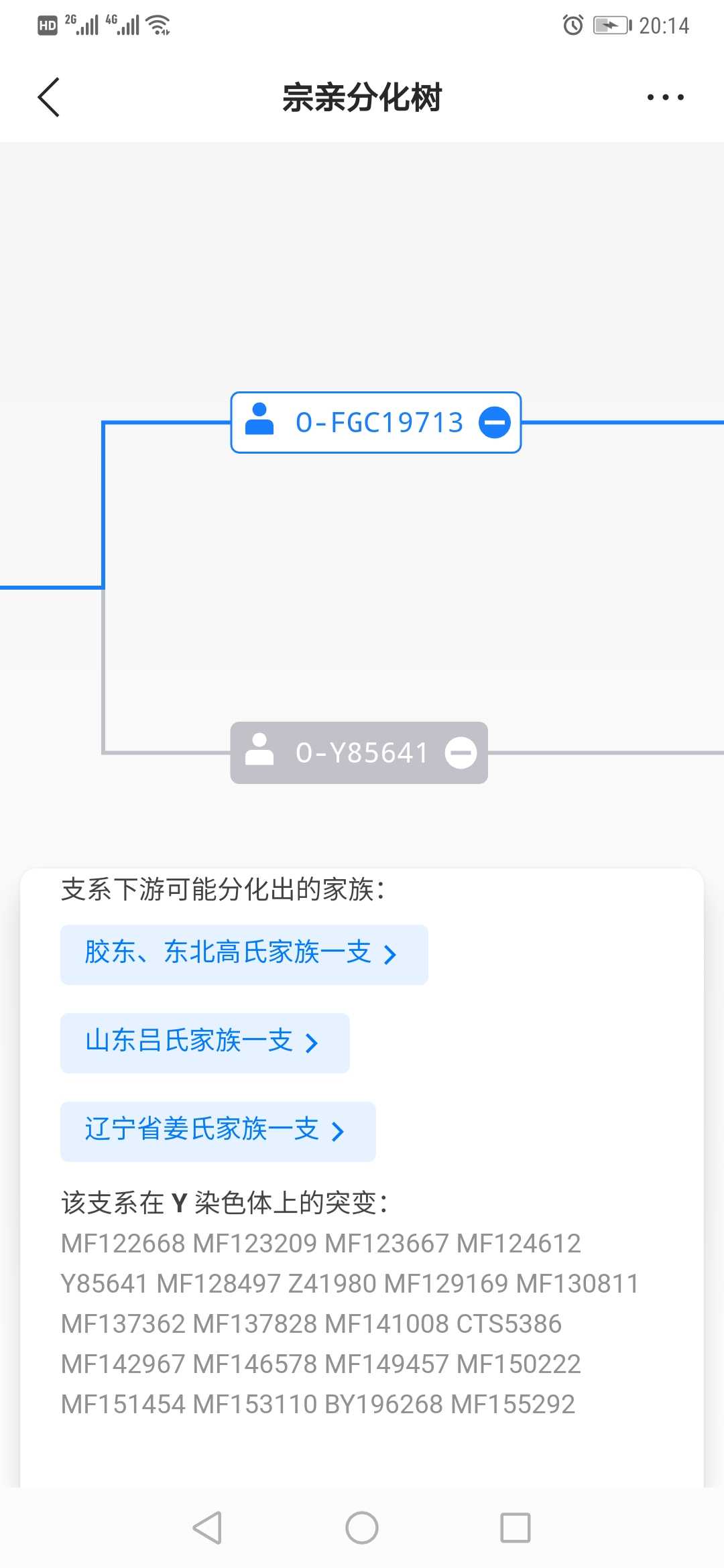Image resolution: width=724 pixels, height=1568 pixels.
Task: Select the O-Y85641 tree node
Action: 361,753
